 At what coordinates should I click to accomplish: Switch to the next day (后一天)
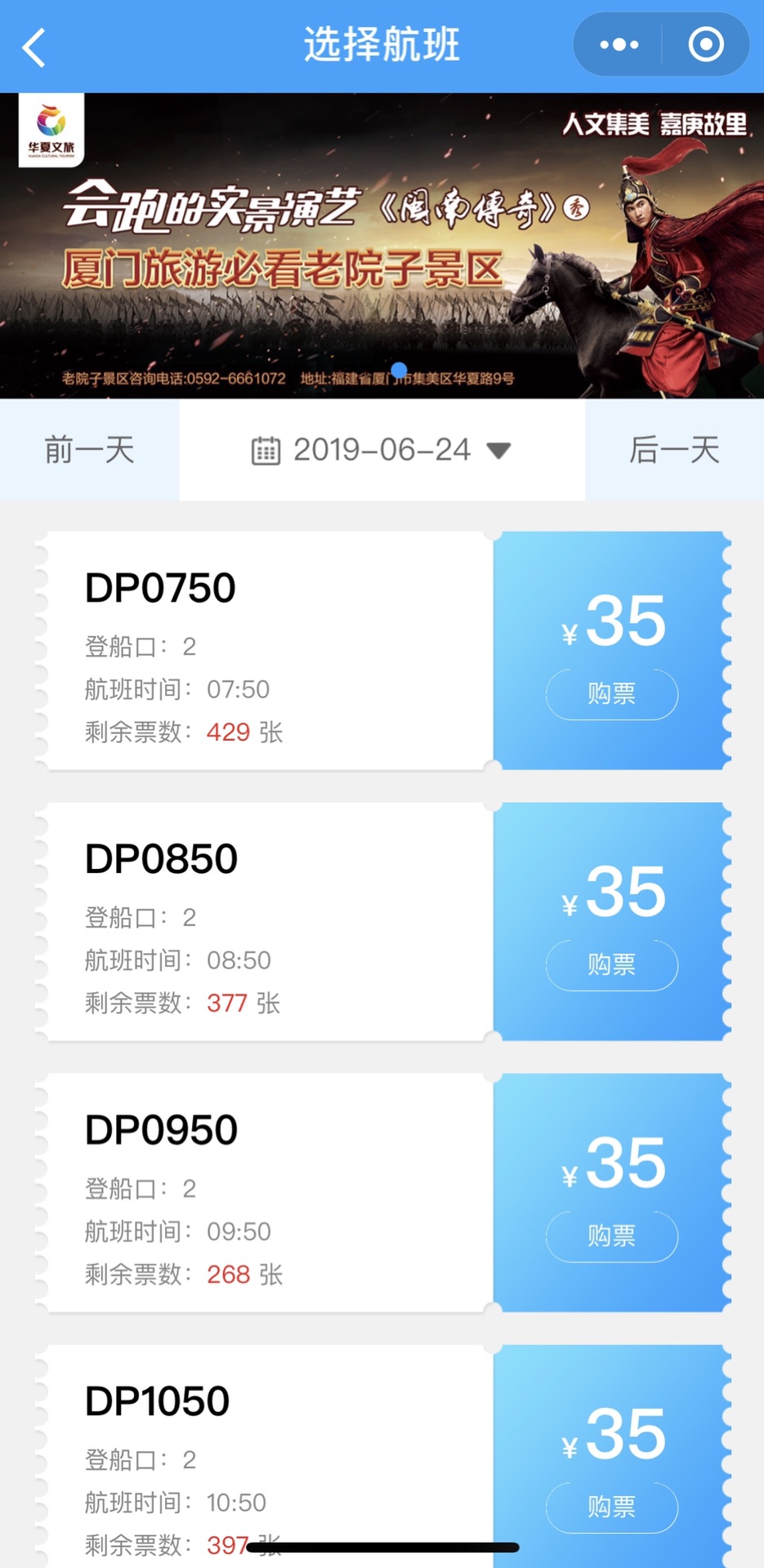674,450
